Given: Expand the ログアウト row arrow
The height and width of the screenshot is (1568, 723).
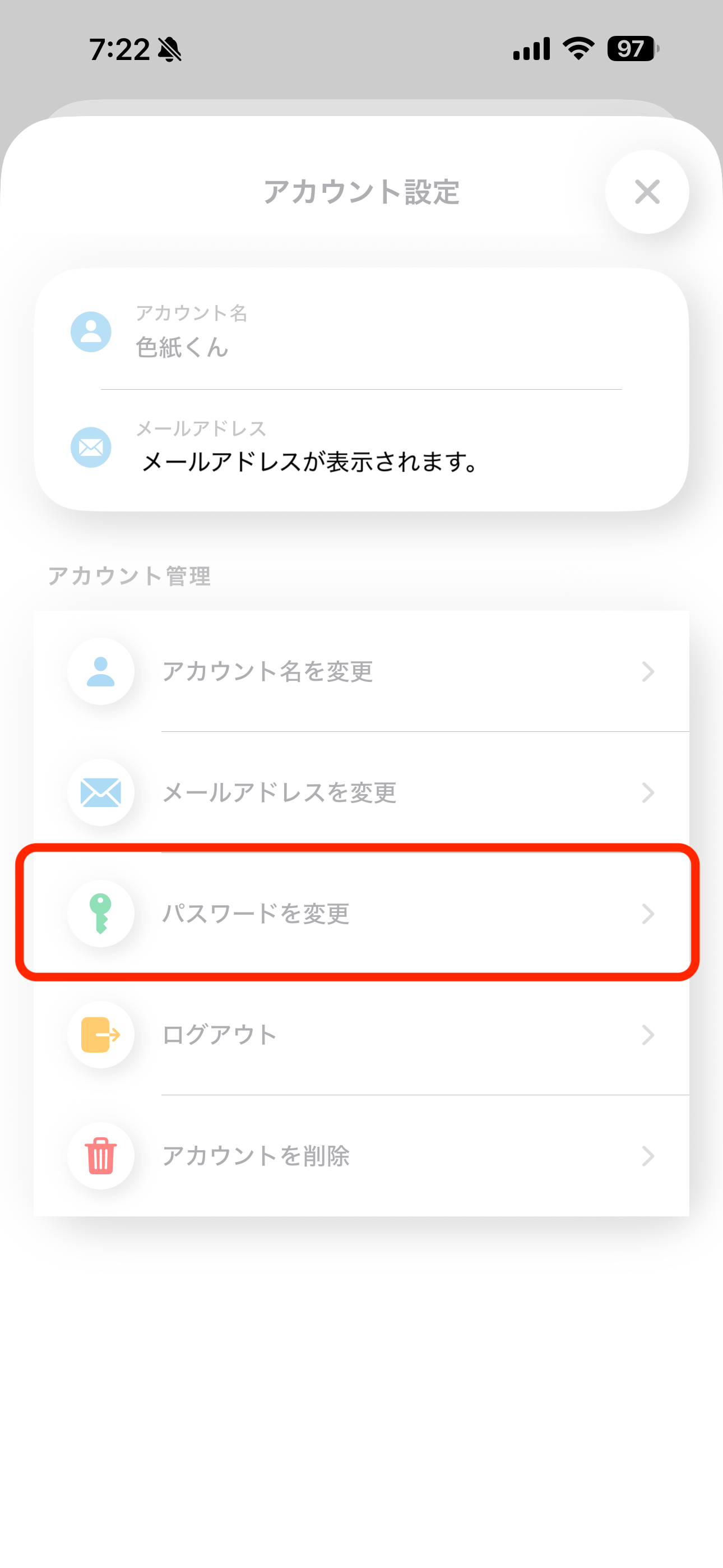Looking at the screenshot, I should tap(649, 1035).
